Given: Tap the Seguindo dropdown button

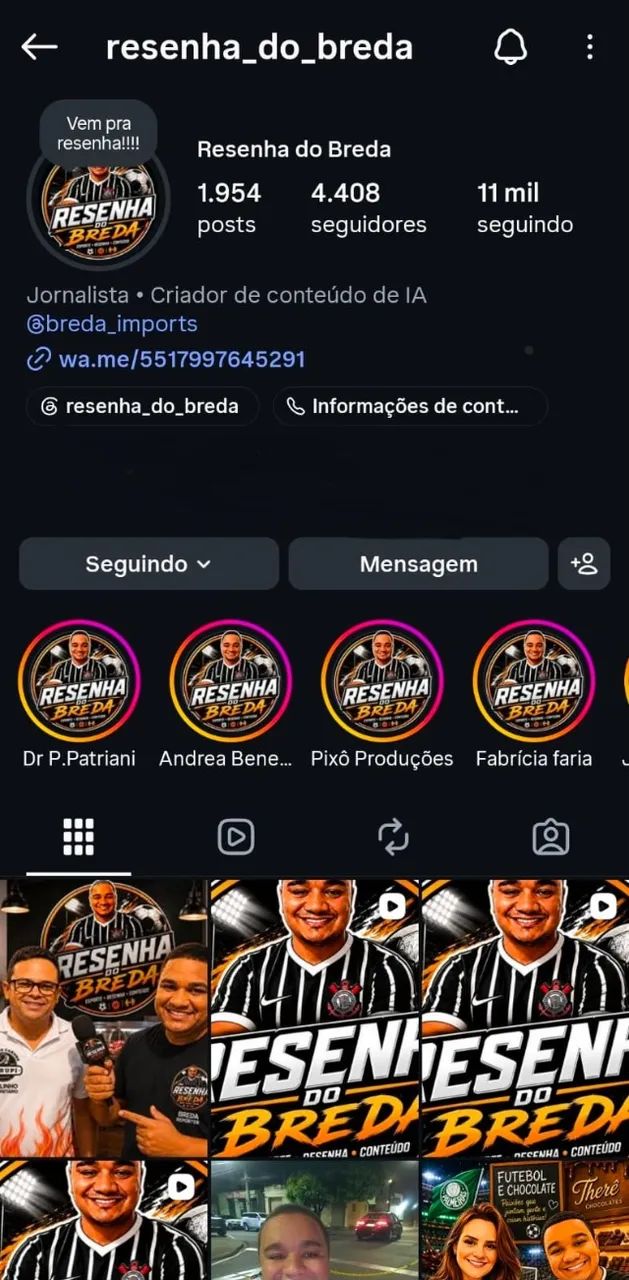Looking at the screenshot, I should point(149,564).
